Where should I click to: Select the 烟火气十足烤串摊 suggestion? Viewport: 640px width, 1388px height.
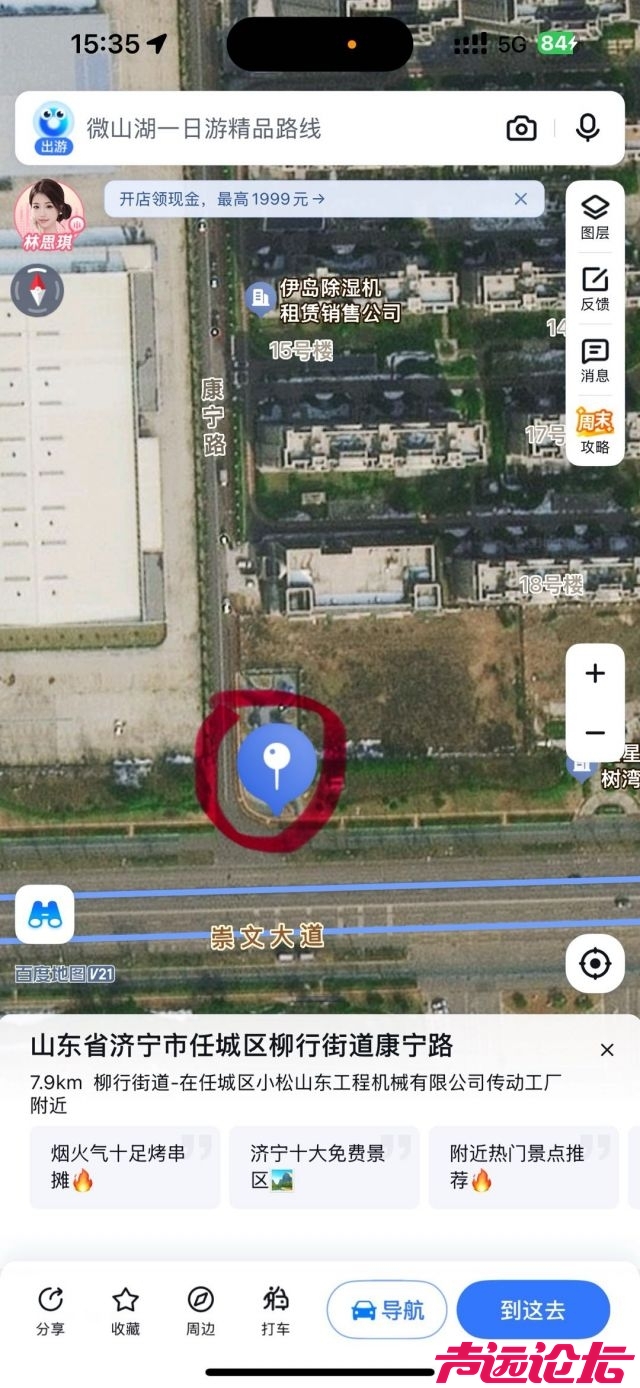click(125, 1167)
